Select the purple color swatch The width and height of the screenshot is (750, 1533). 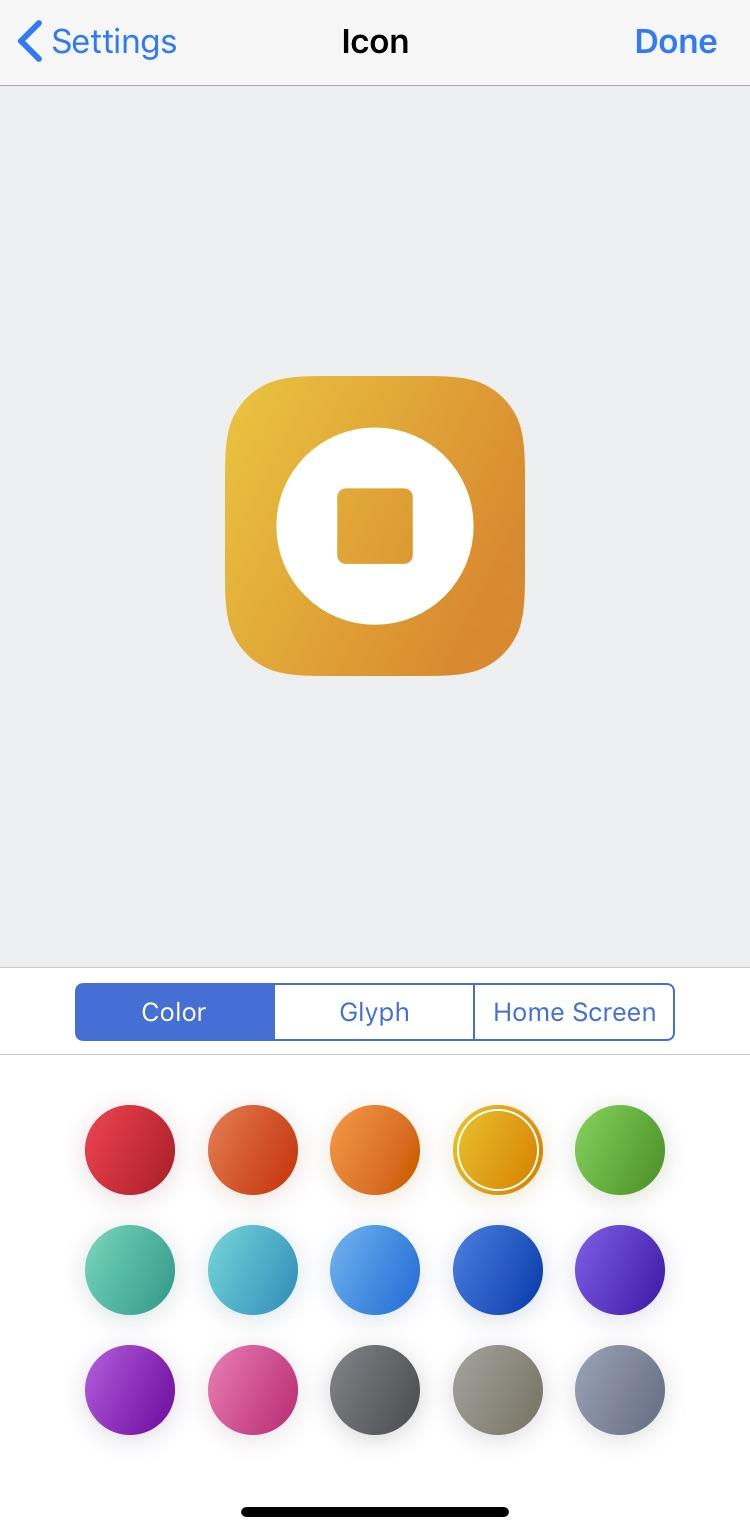click(x=129, y=1389)
